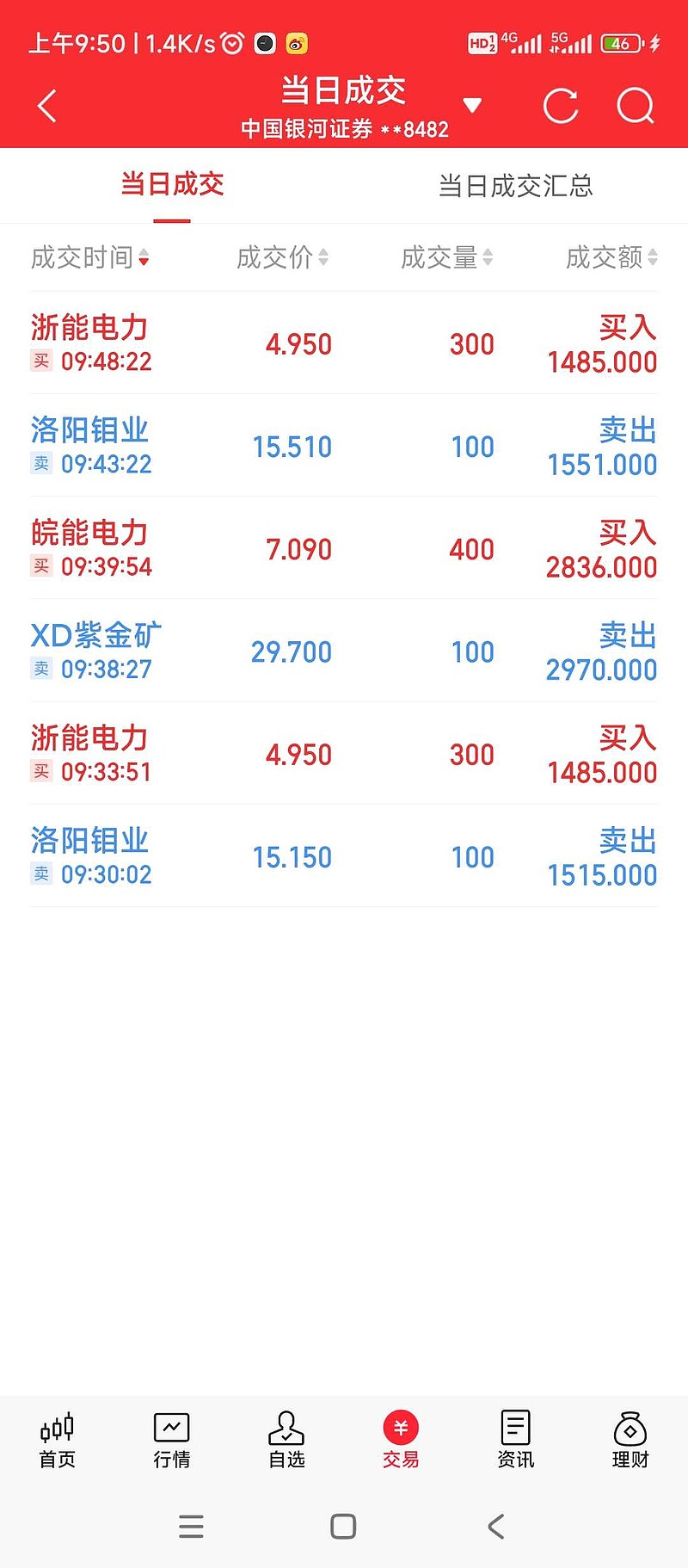Switch to the 行情 tab

pos(172,1440)
